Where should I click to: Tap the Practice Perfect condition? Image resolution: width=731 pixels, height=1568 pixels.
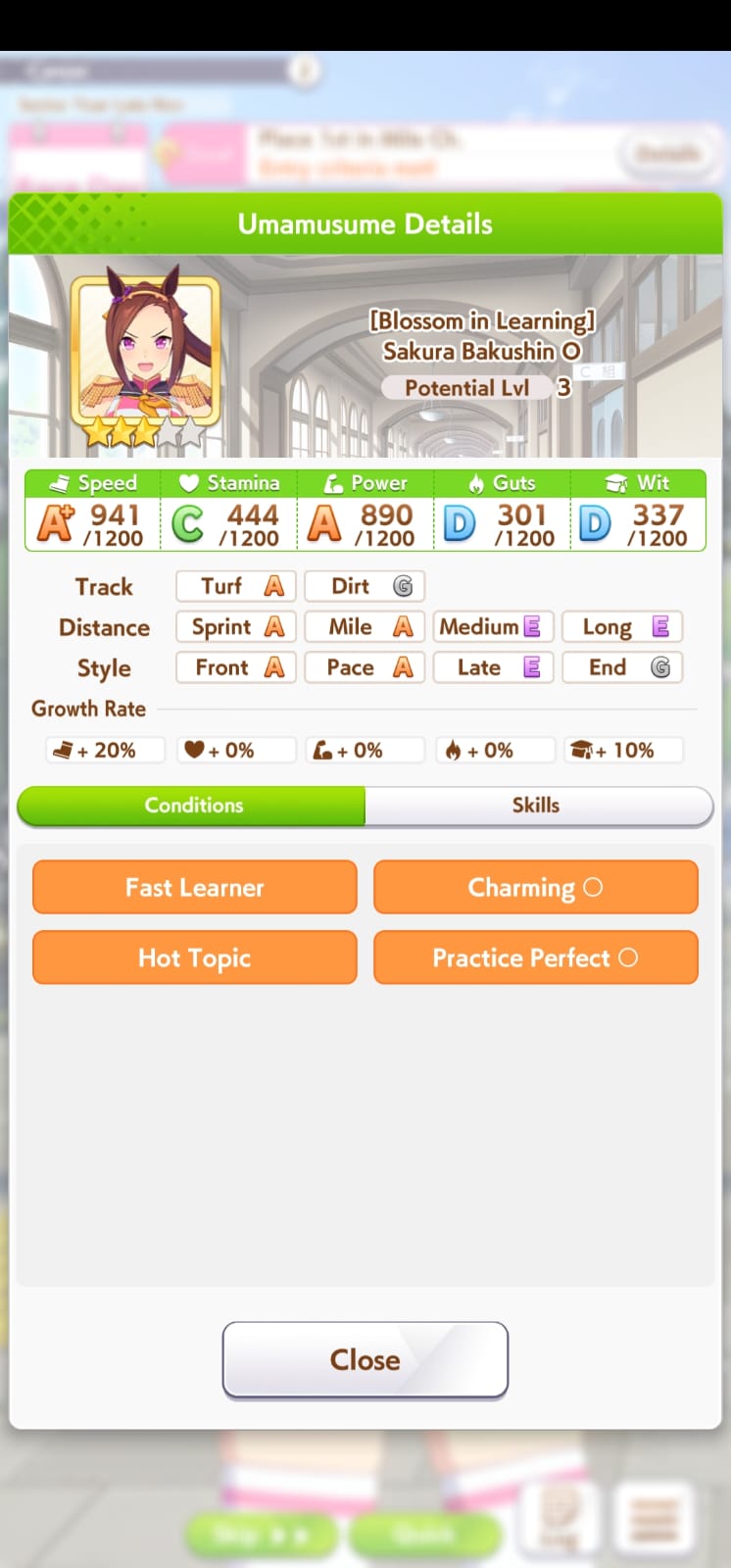[535, 957]
